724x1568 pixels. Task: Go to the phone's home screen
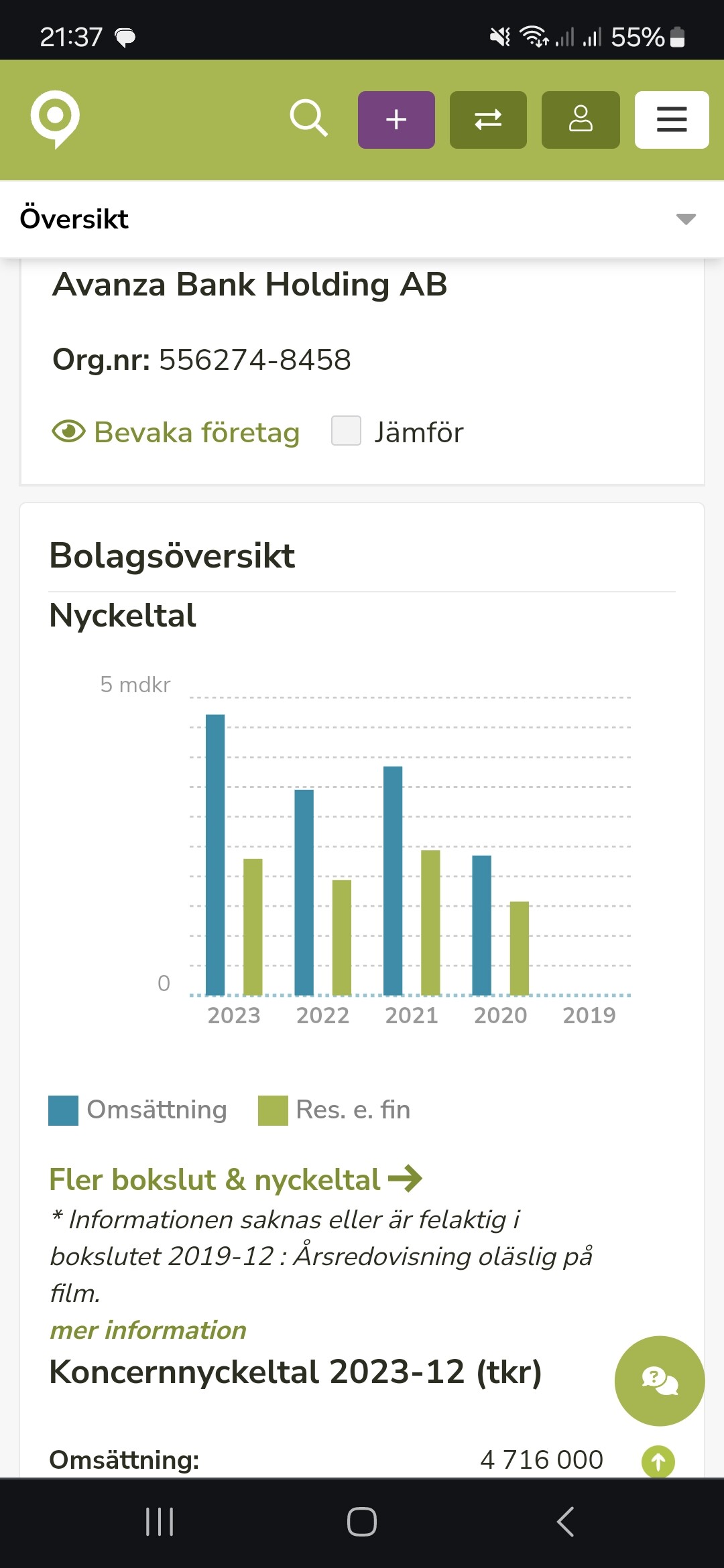tap(362, 1522)
